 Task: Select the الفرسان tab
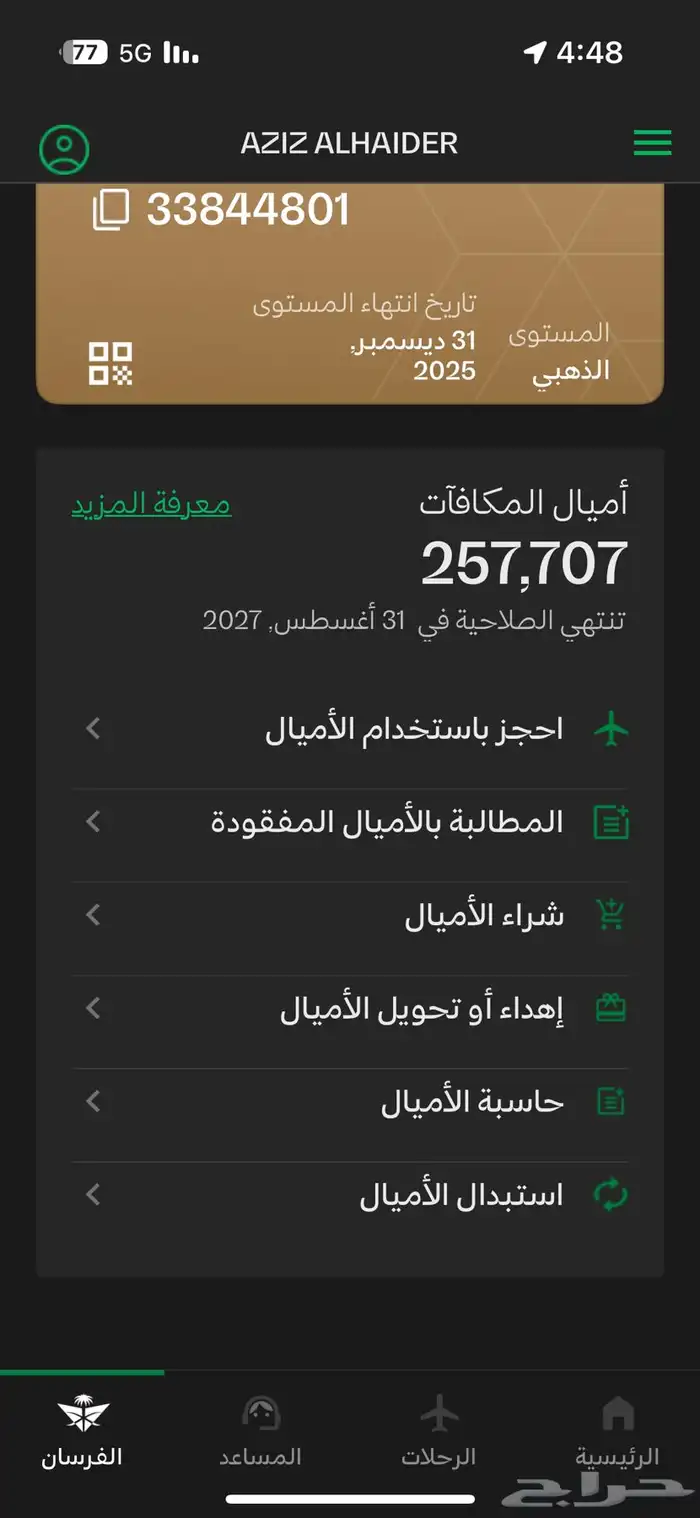coord(82,1430)
